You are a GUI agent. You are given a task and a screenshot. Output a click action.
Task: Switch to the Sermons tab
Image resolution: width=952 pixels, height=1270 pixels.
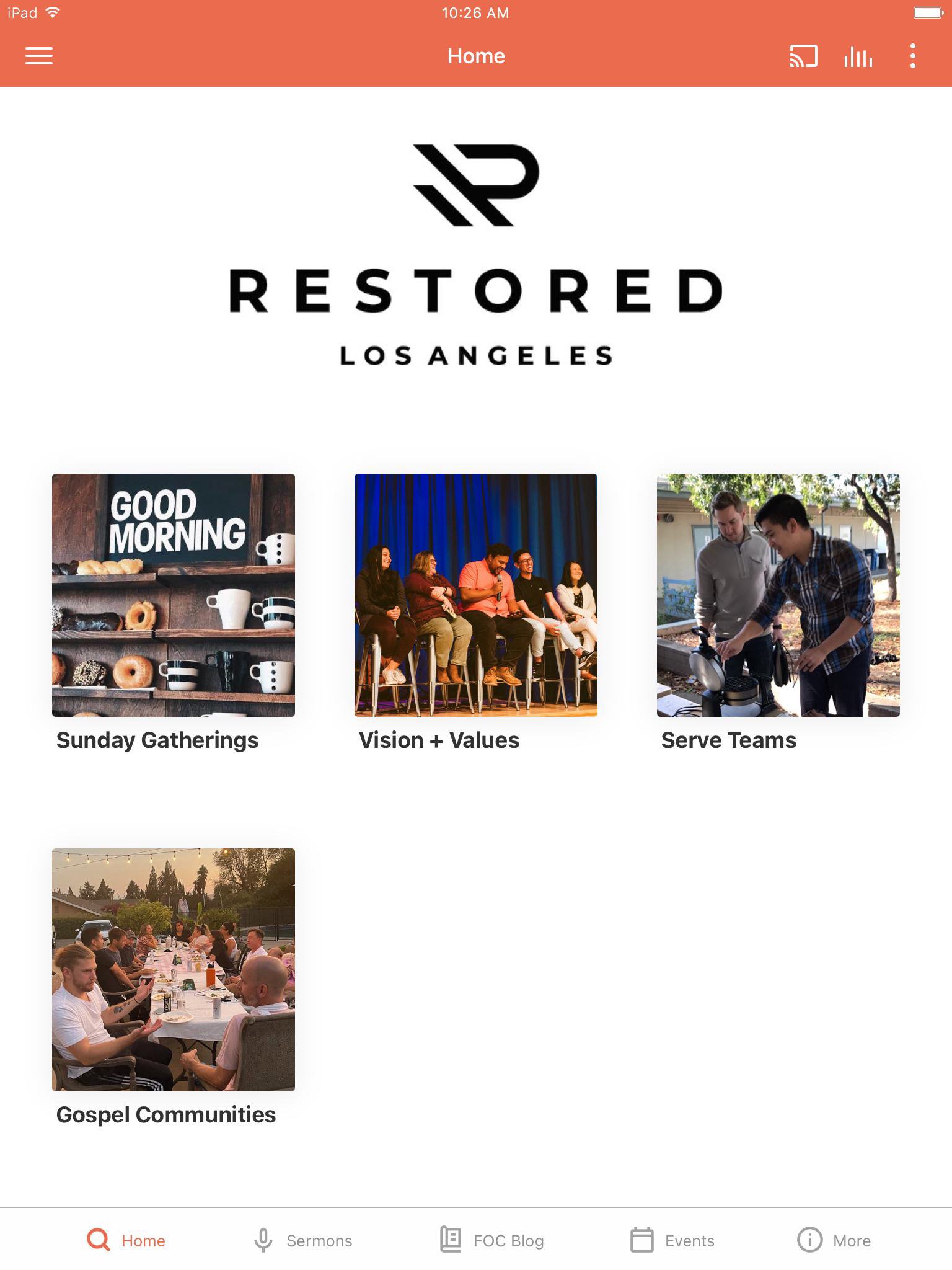click(x=302, y=1240)
